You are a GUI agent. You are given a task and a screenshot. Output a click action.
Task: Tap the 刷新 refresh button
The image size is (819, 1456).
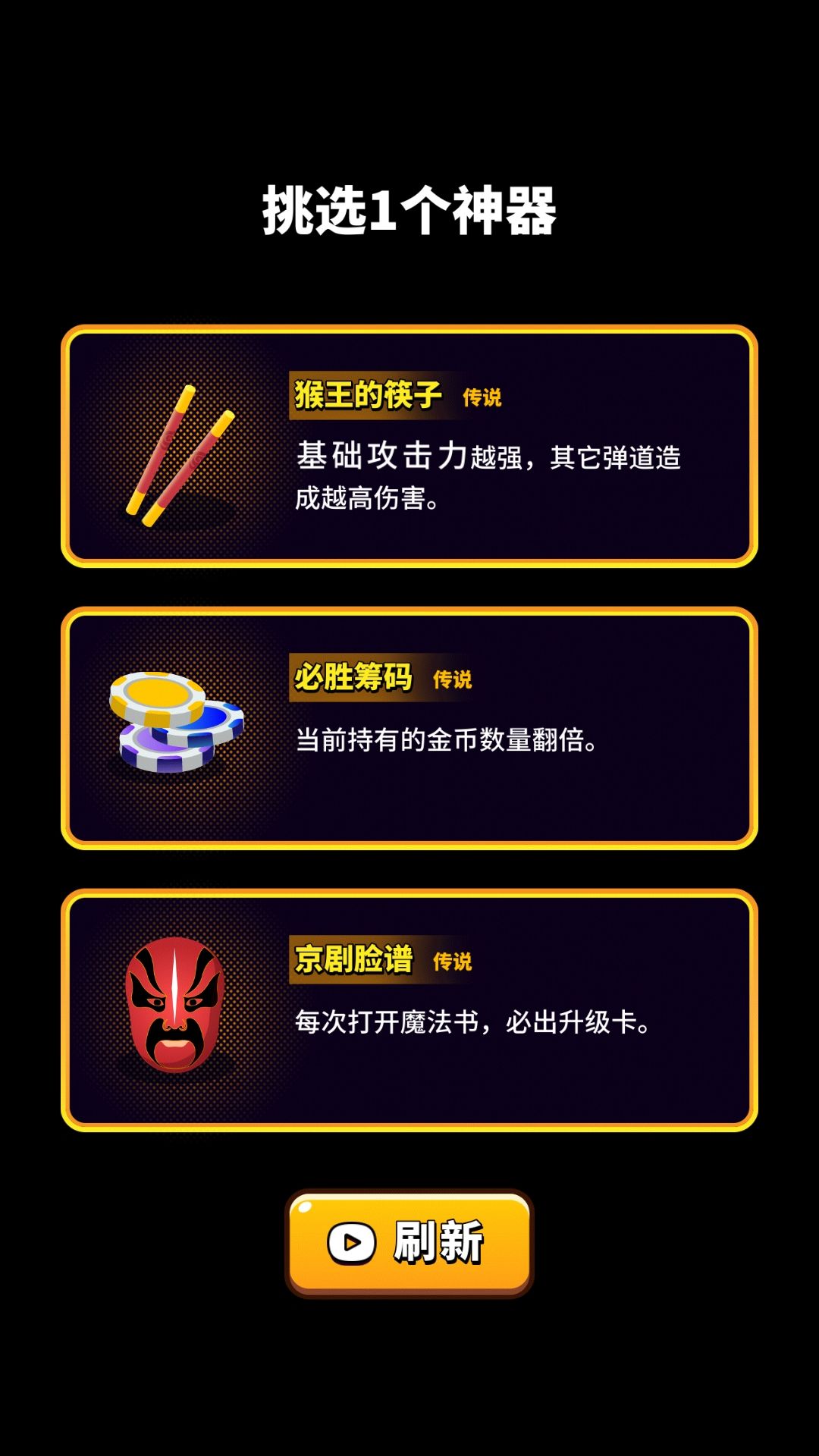(x=409, y=1244)
